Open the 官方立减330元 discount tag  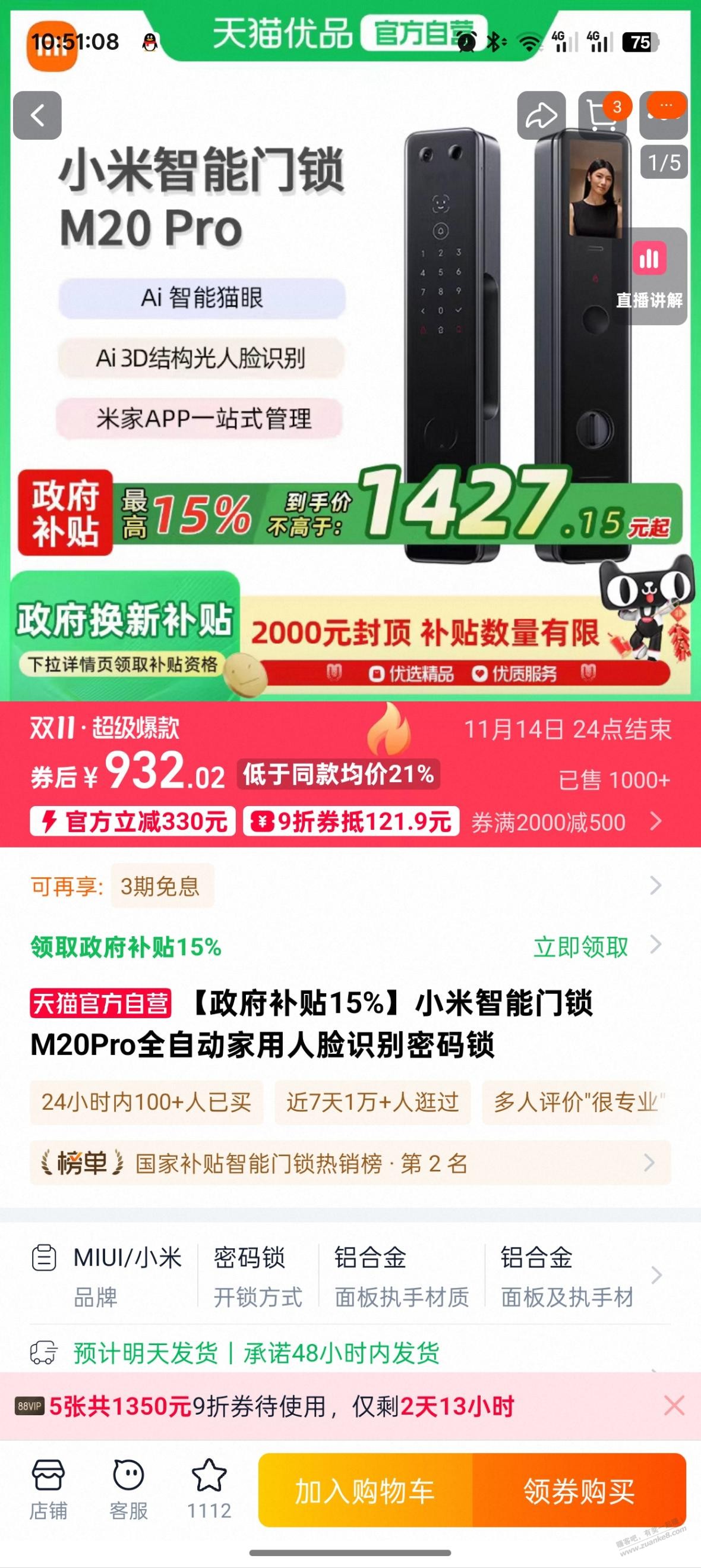tap(132, 821)
